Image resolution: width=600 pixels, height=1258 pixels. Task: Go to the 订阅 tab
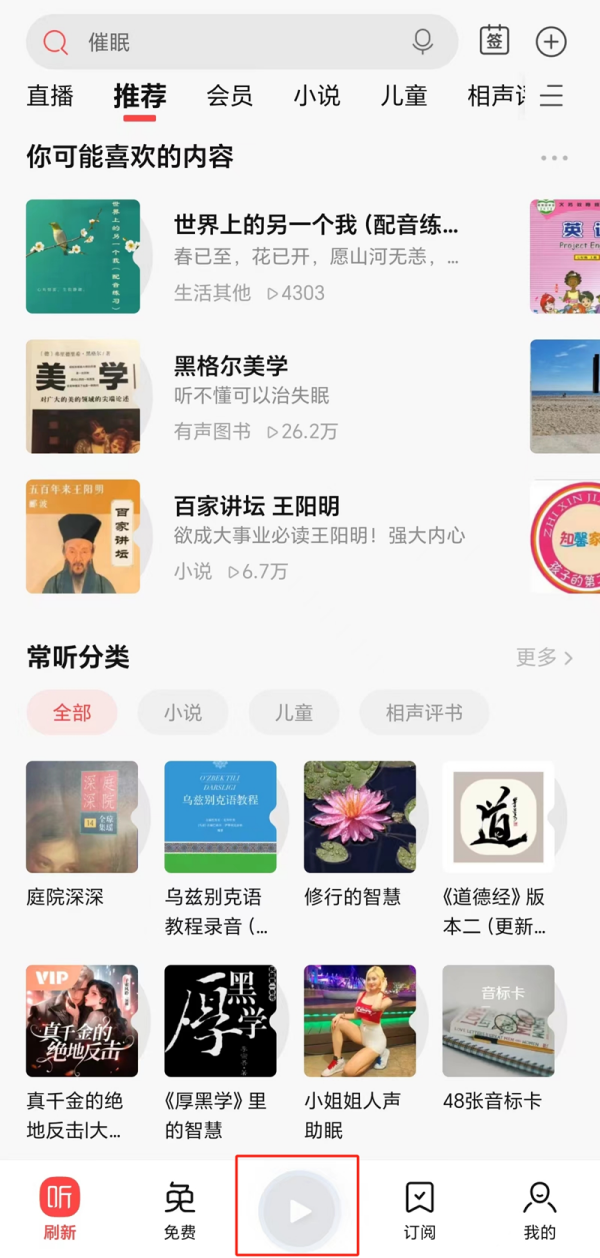point(419,1209)
